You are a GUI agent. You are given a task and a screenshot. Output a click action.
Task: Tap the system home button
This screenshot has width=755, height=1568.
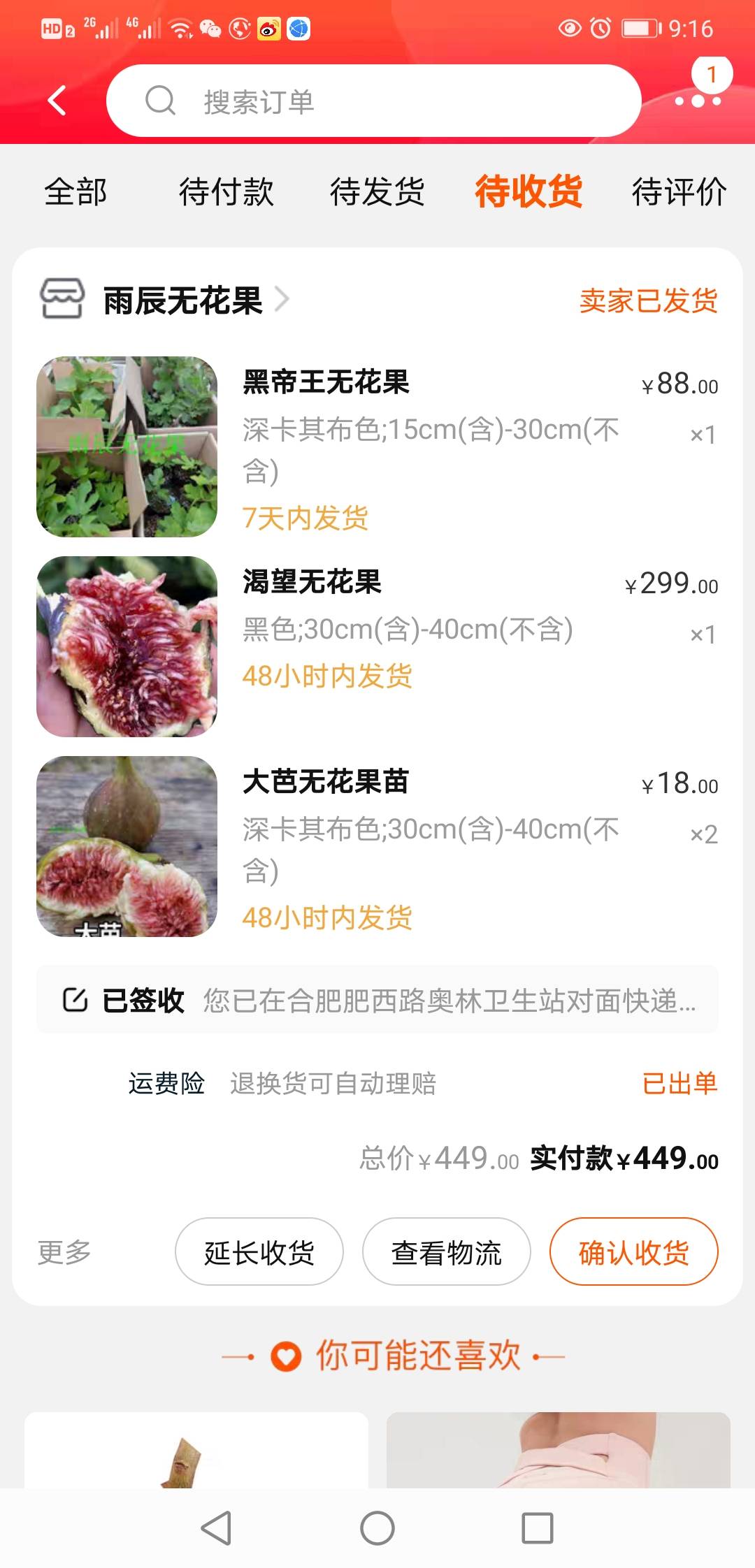point(377,1528)
